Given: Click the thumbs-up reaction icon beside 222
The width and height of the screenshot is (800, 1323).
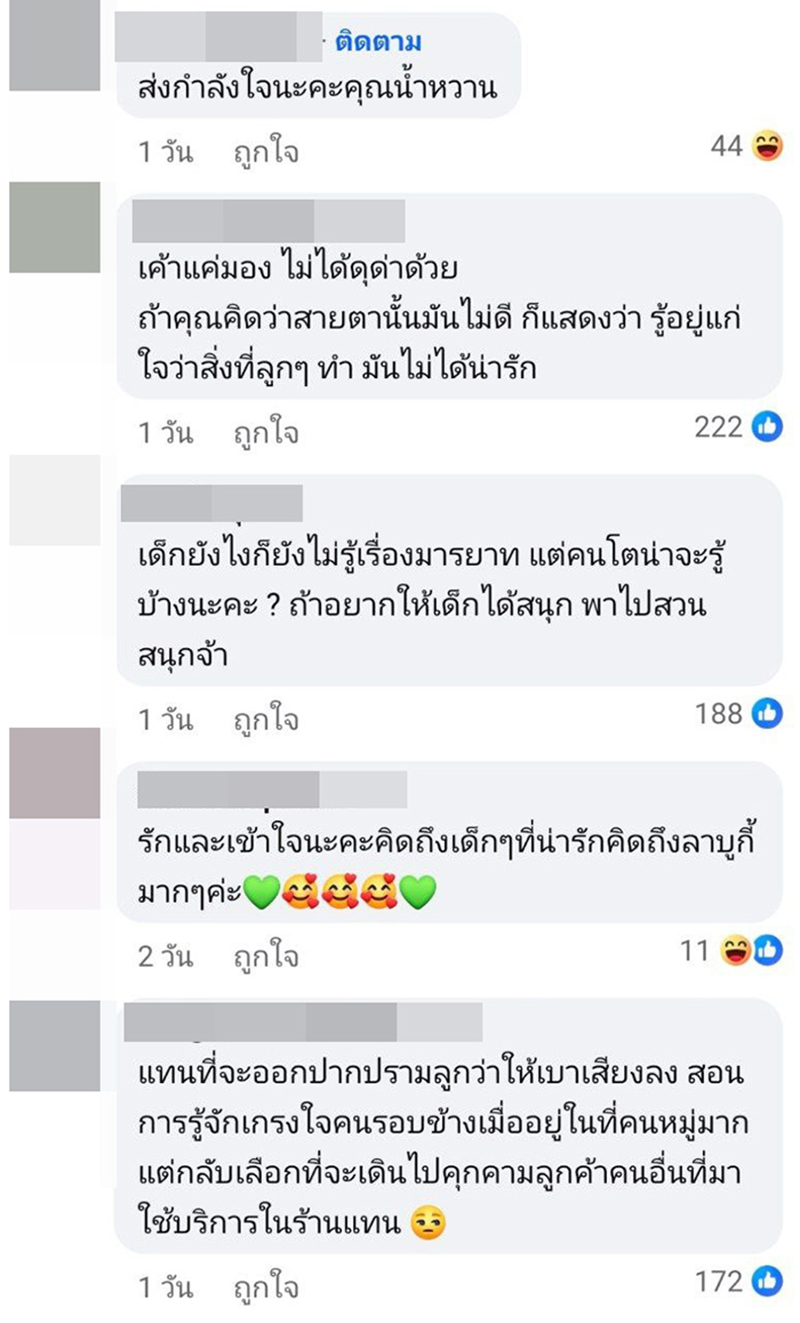Looking at the screenshot, I should point(766,429).
